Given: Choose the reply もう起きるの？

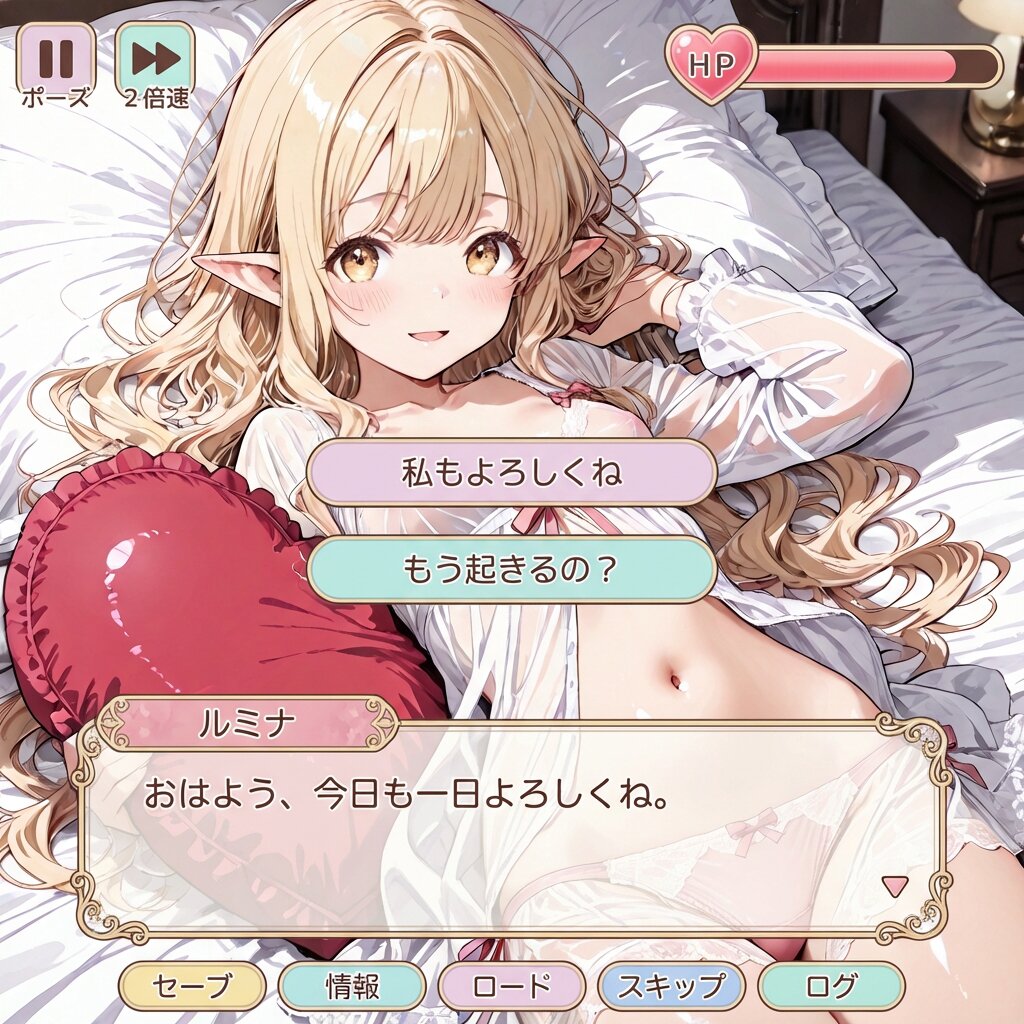Looking at the screenshot, I should [511, 569].
